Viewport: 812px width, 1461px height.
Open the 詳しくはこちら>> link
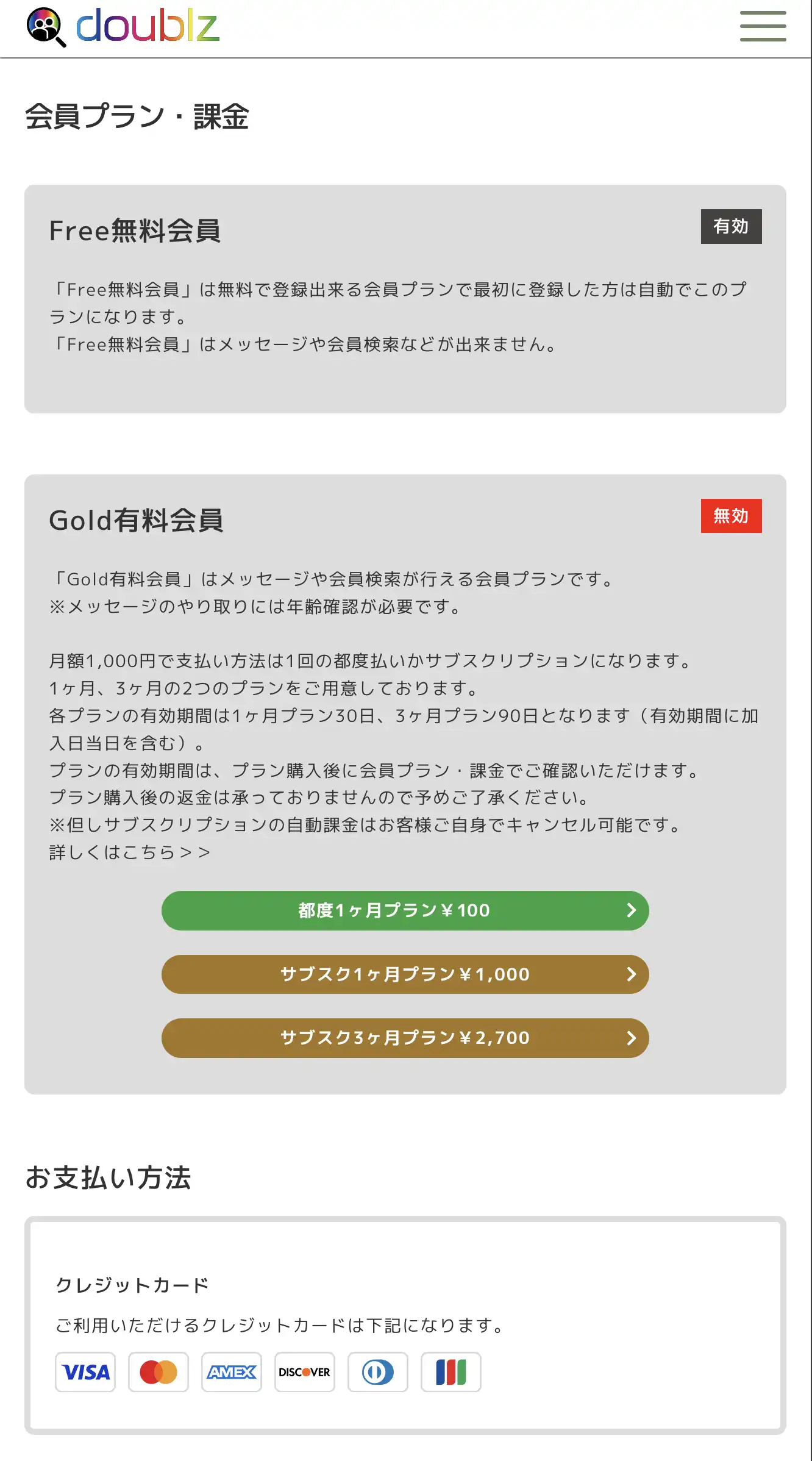[130, 852]
